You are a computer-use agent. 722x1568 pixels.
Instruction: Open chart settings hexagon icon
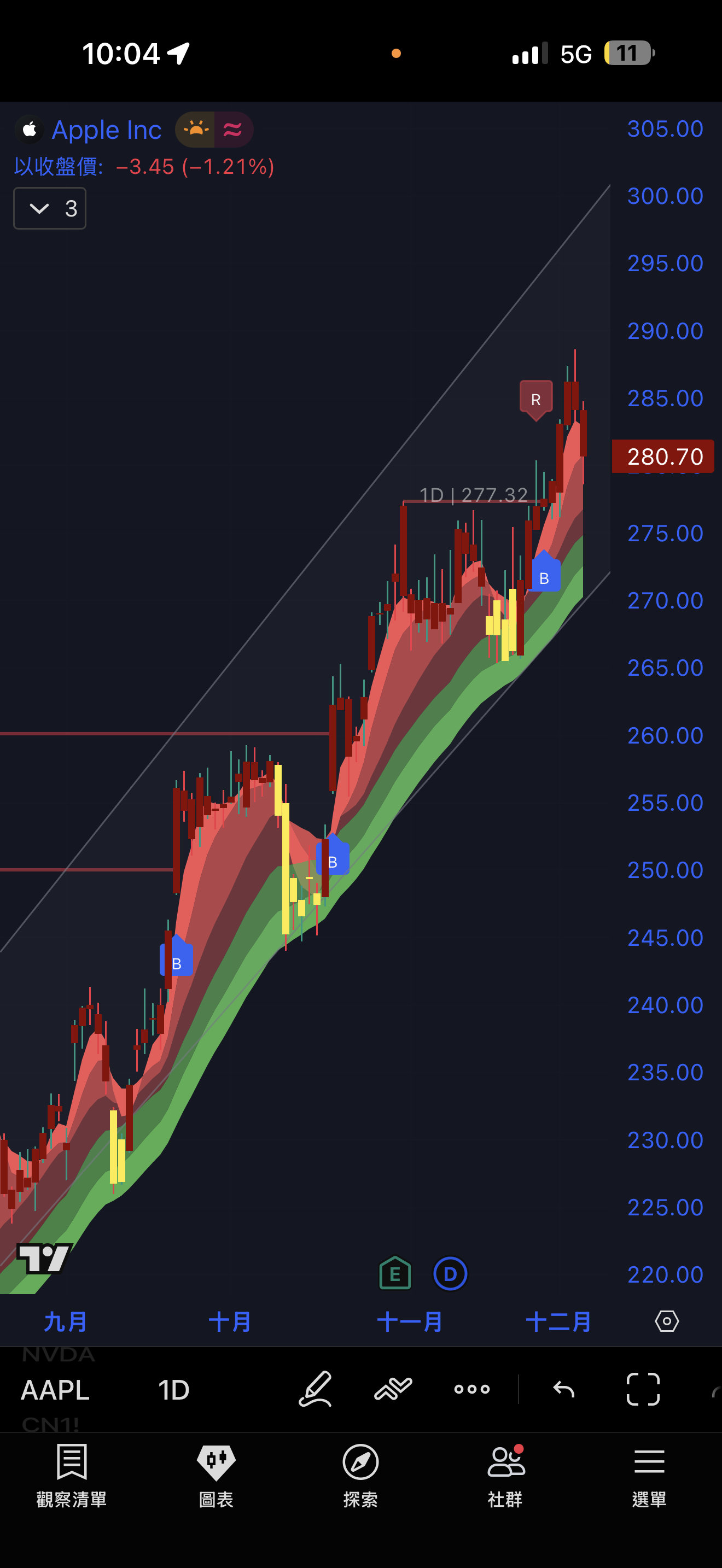pyautogui.click(x=667, y=1321)
